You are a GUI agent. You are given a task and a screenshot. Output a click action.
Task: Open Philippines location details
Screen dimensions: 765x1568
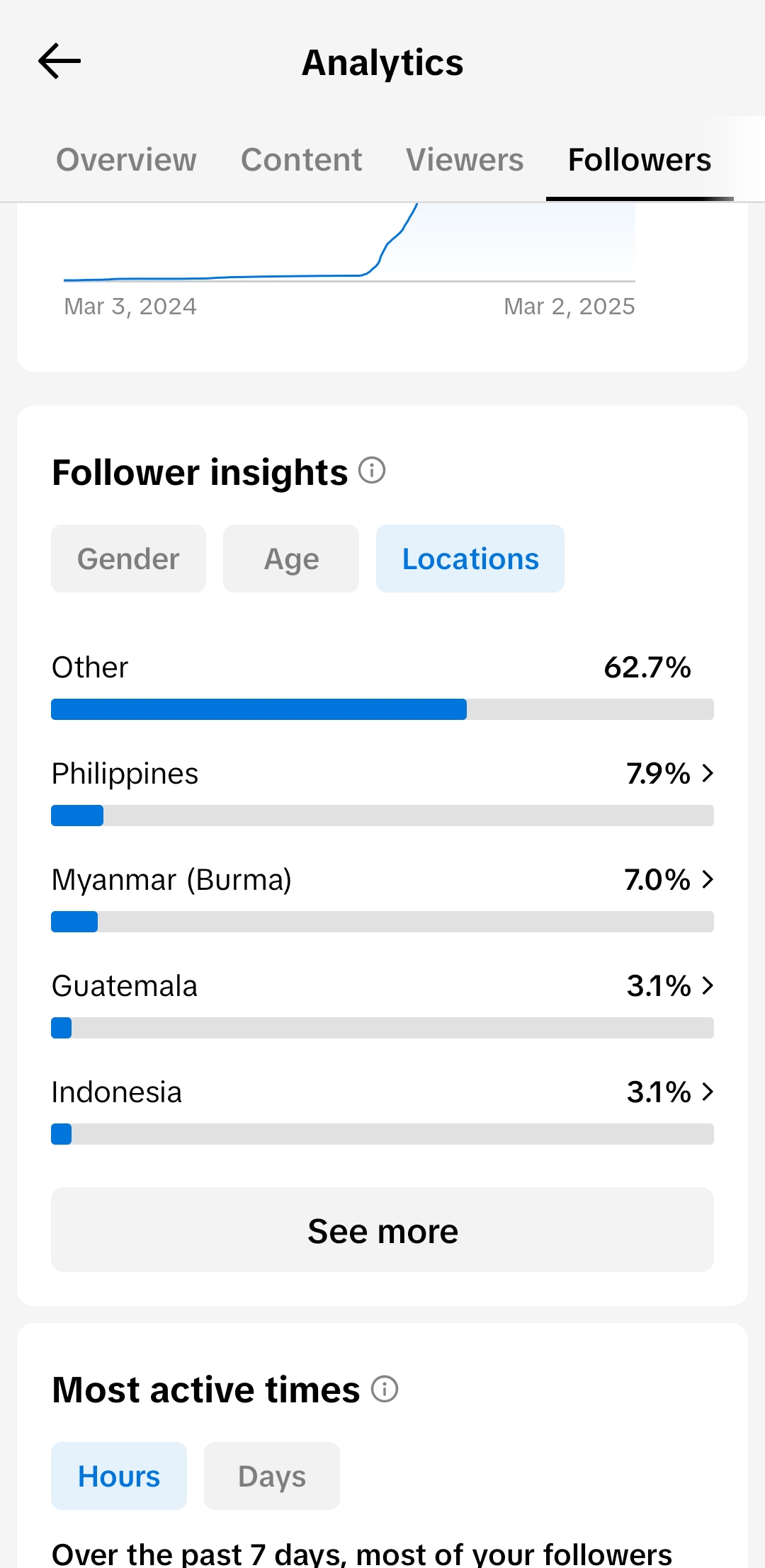tap(382, 791)
